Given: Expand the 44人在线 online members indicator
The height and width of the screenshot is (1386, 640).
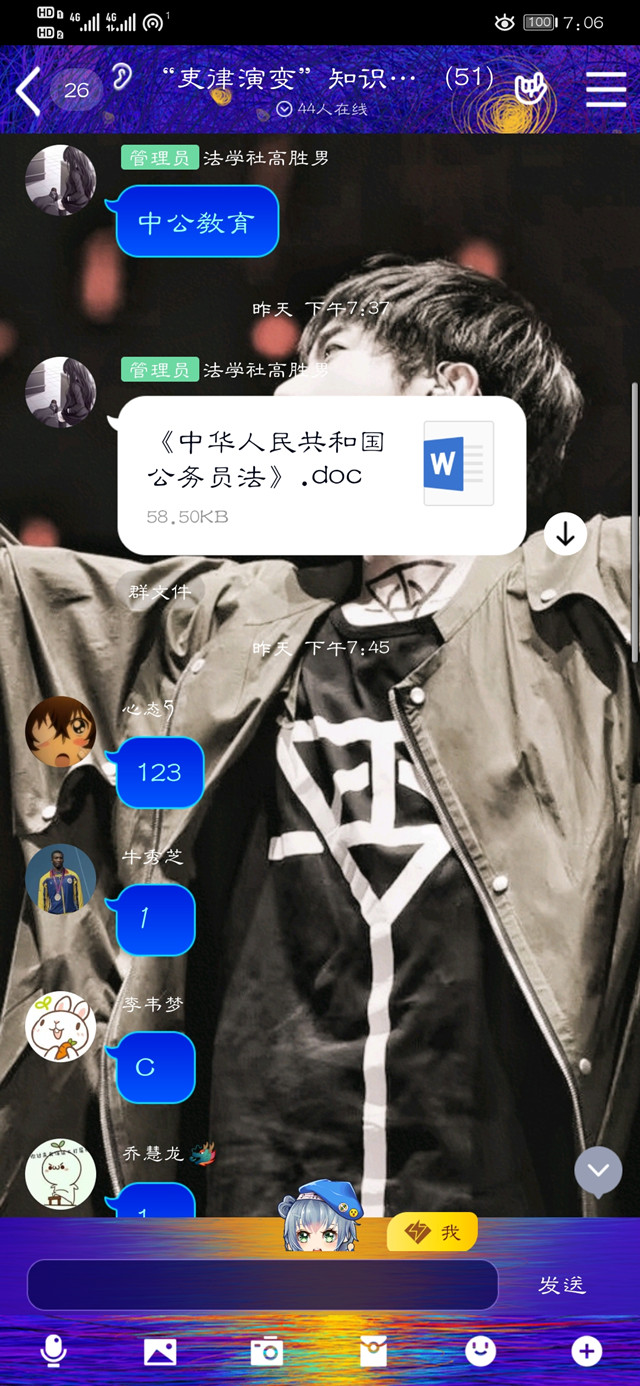Looking at the screenshot, I should (322, 109).
